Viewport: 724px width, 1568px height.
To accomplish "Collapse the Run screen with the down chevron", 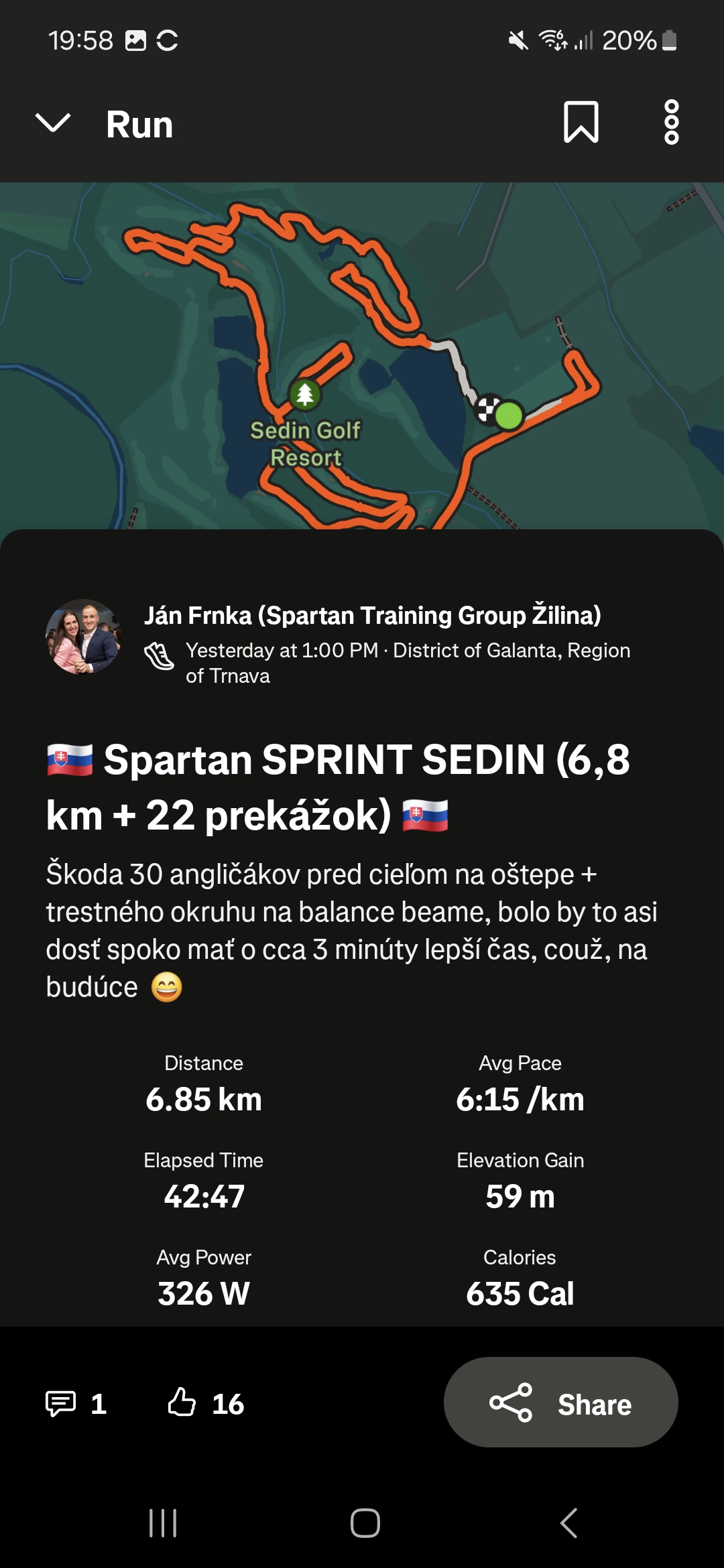I will (x=53, y=123).
